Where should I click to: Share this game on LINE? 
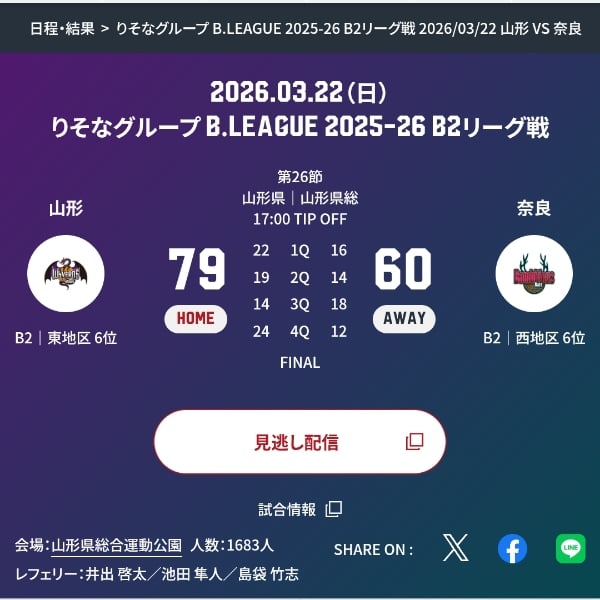[570, 548]
